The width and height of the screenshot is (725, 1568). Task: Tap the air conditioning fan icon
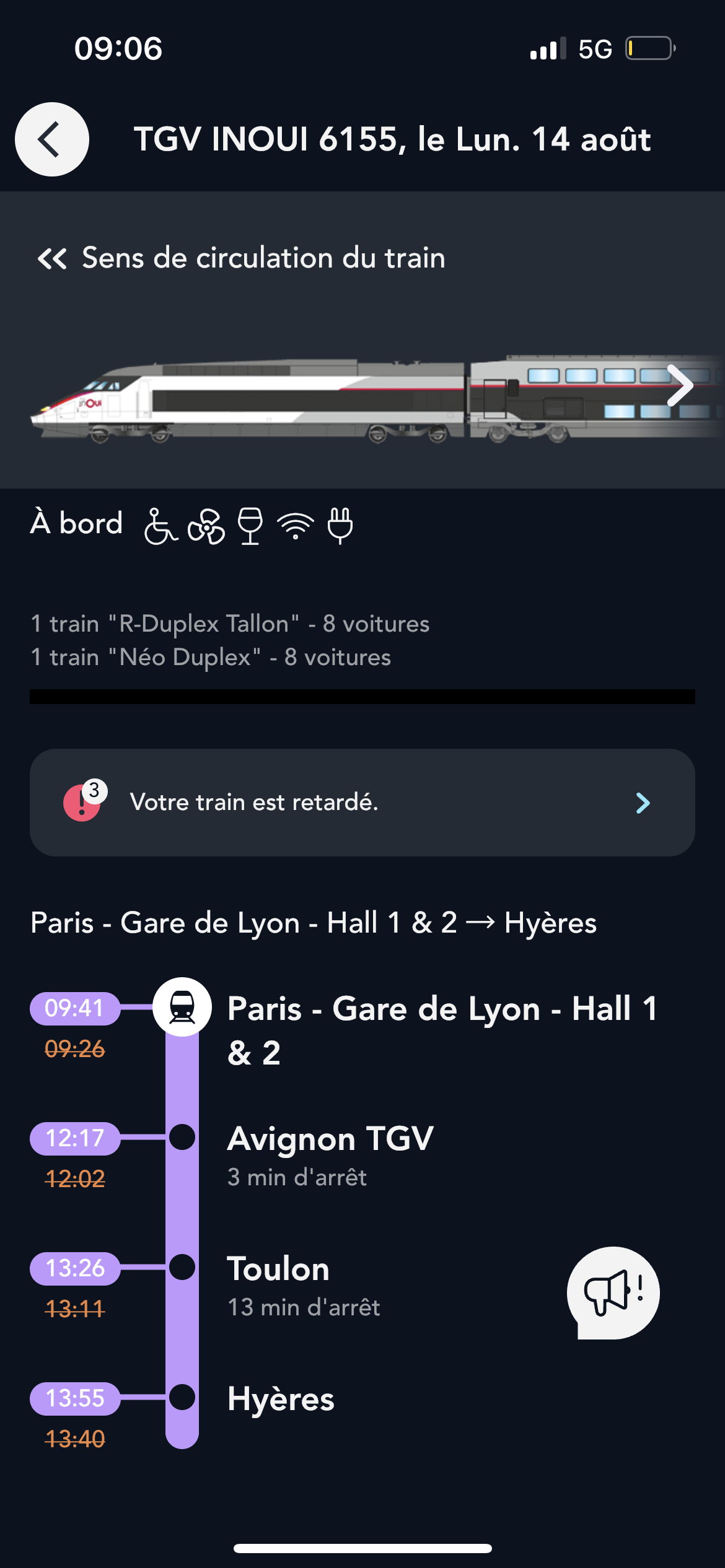[206, 526]
